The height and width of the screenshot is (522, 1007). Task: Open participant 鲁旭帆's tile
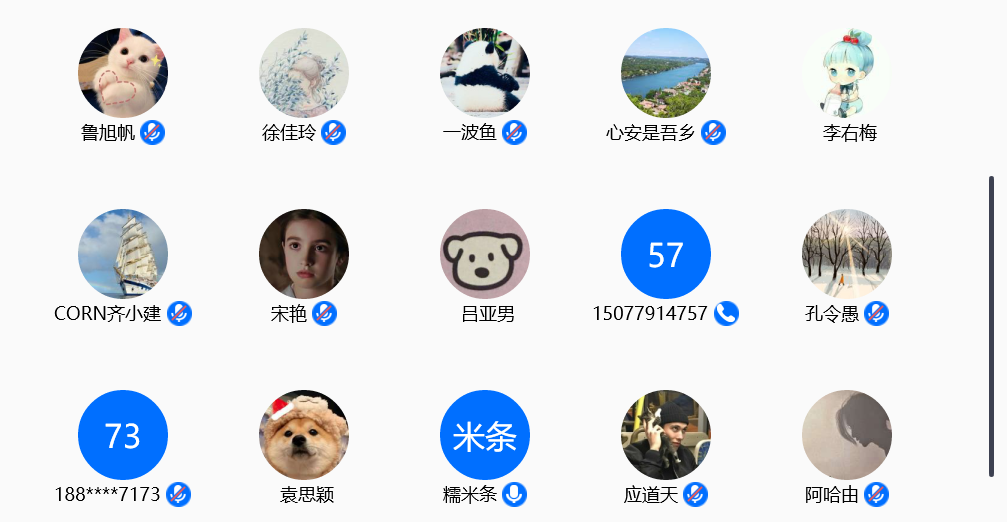[x=123, y=73]
